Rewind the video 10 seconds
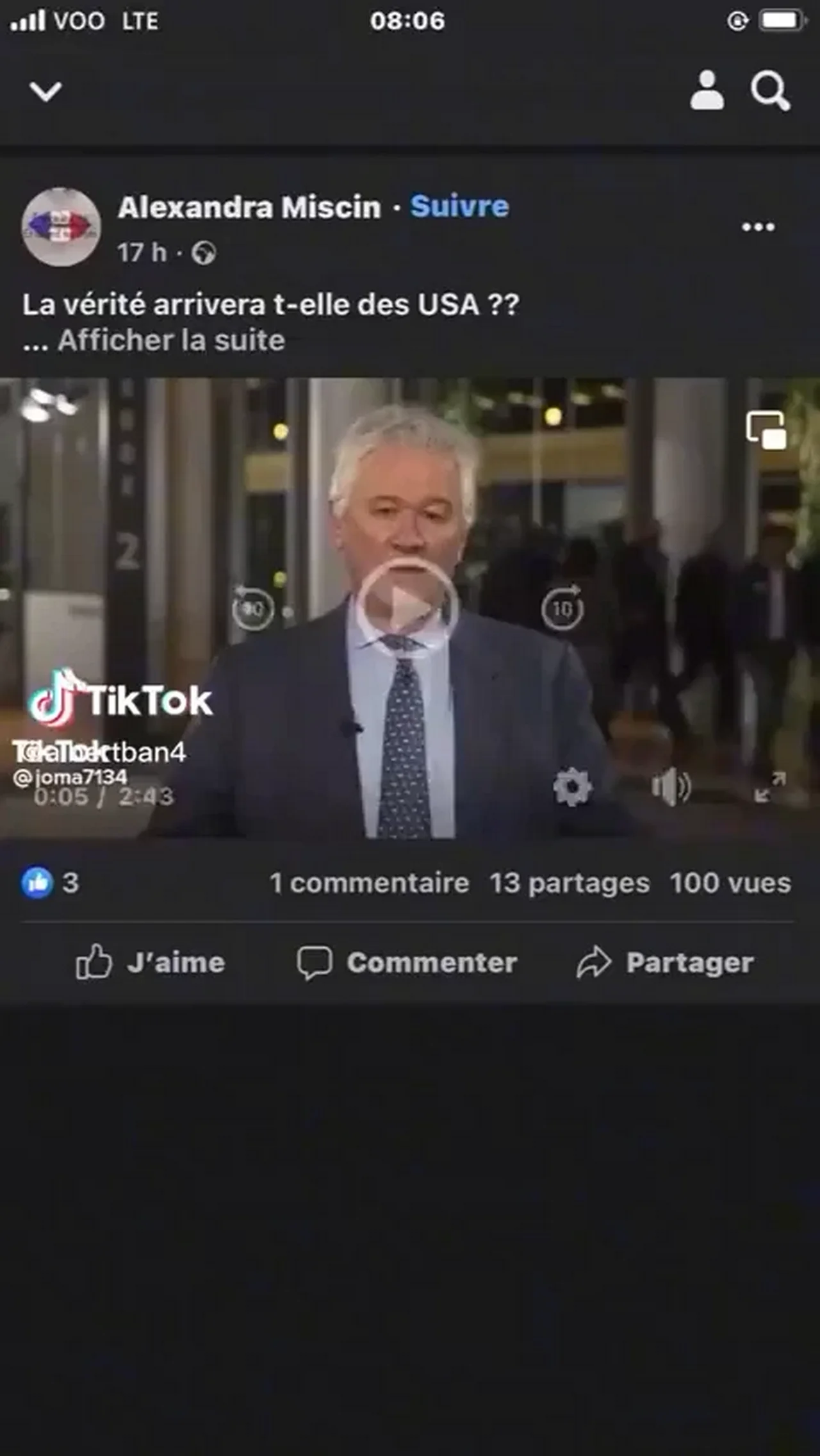The image size is (820, 1456). click(x=253, y=608)
